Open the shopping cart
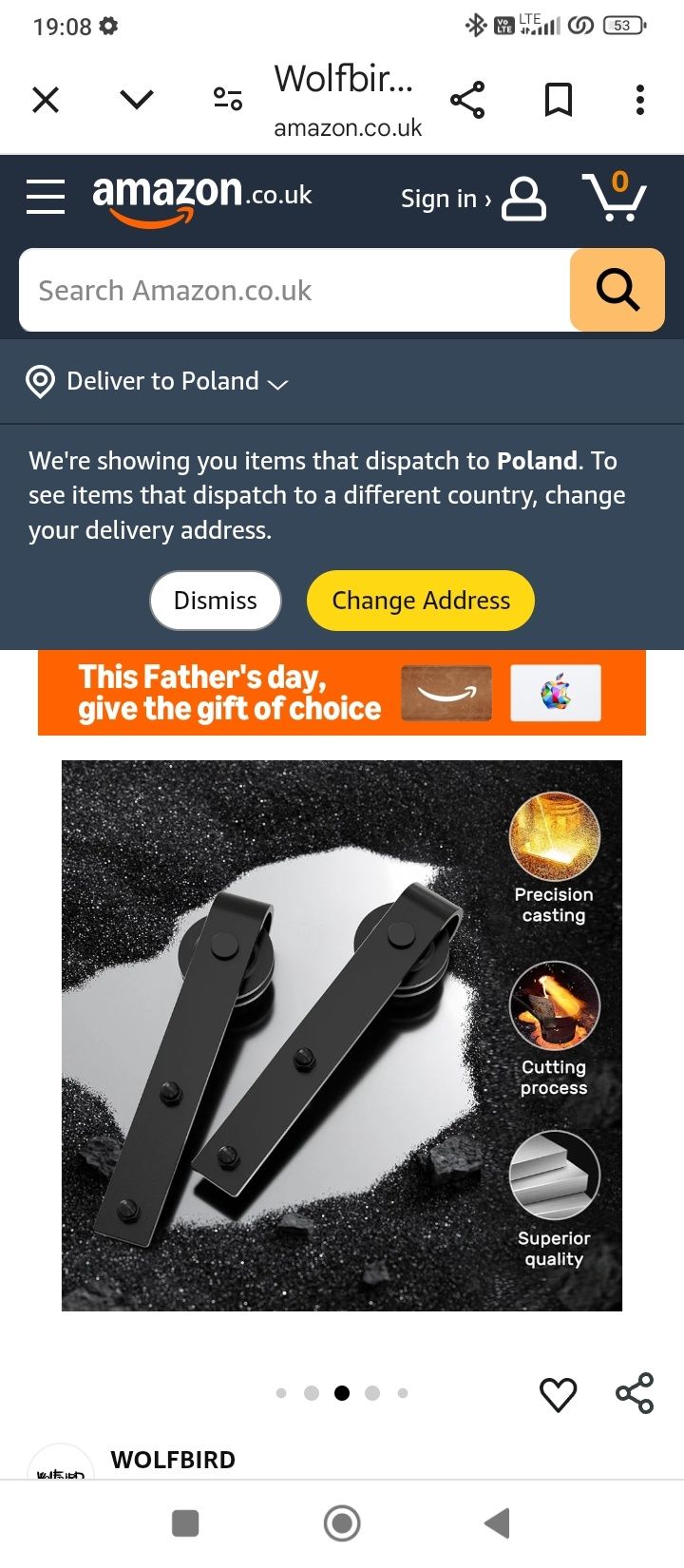The width and height of the screenshot is (684, 1568). pos(615,197)
